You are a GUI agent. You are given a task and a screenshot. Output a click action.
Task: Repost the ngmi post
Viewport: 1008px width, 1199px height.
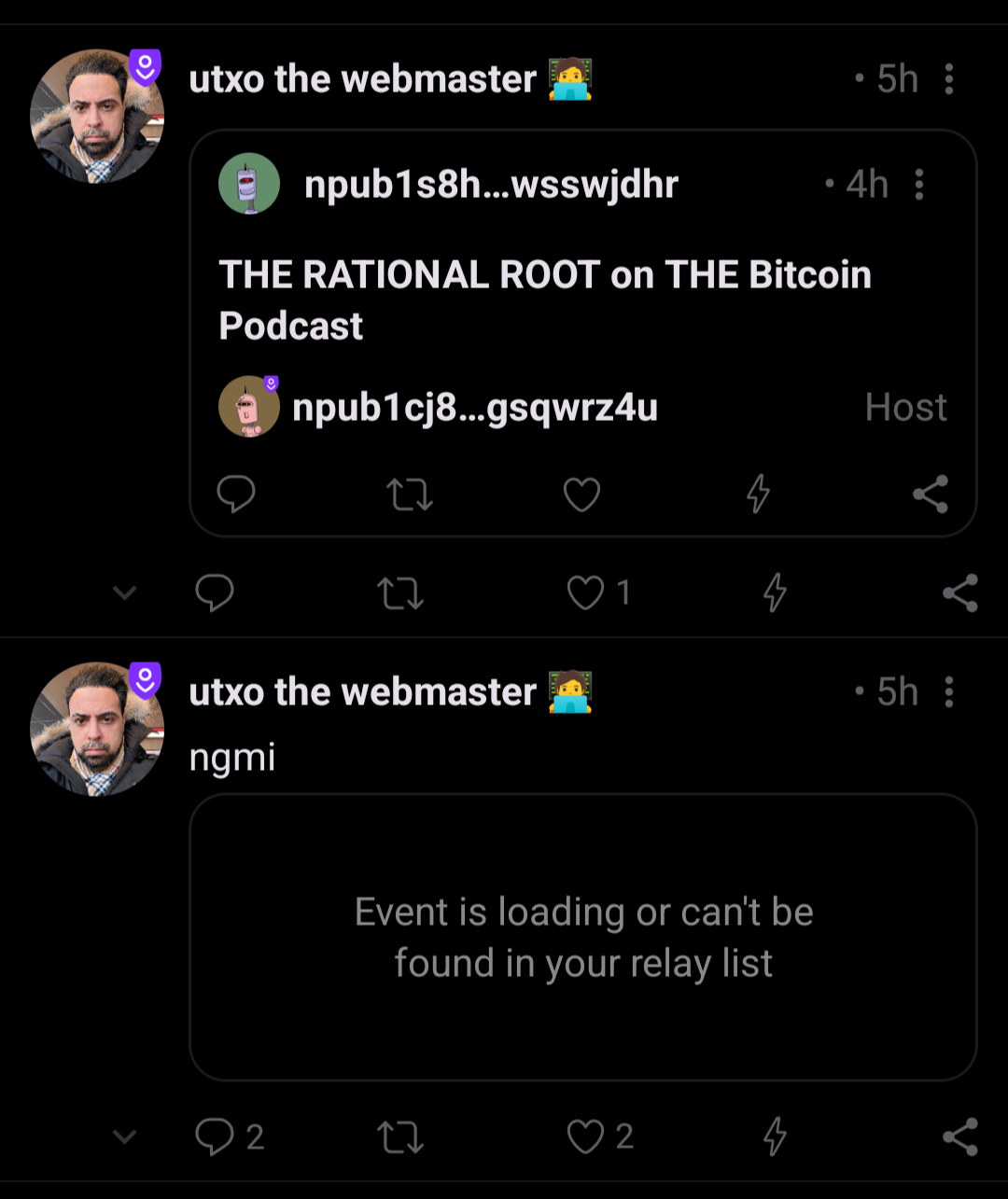point(399,1136)
